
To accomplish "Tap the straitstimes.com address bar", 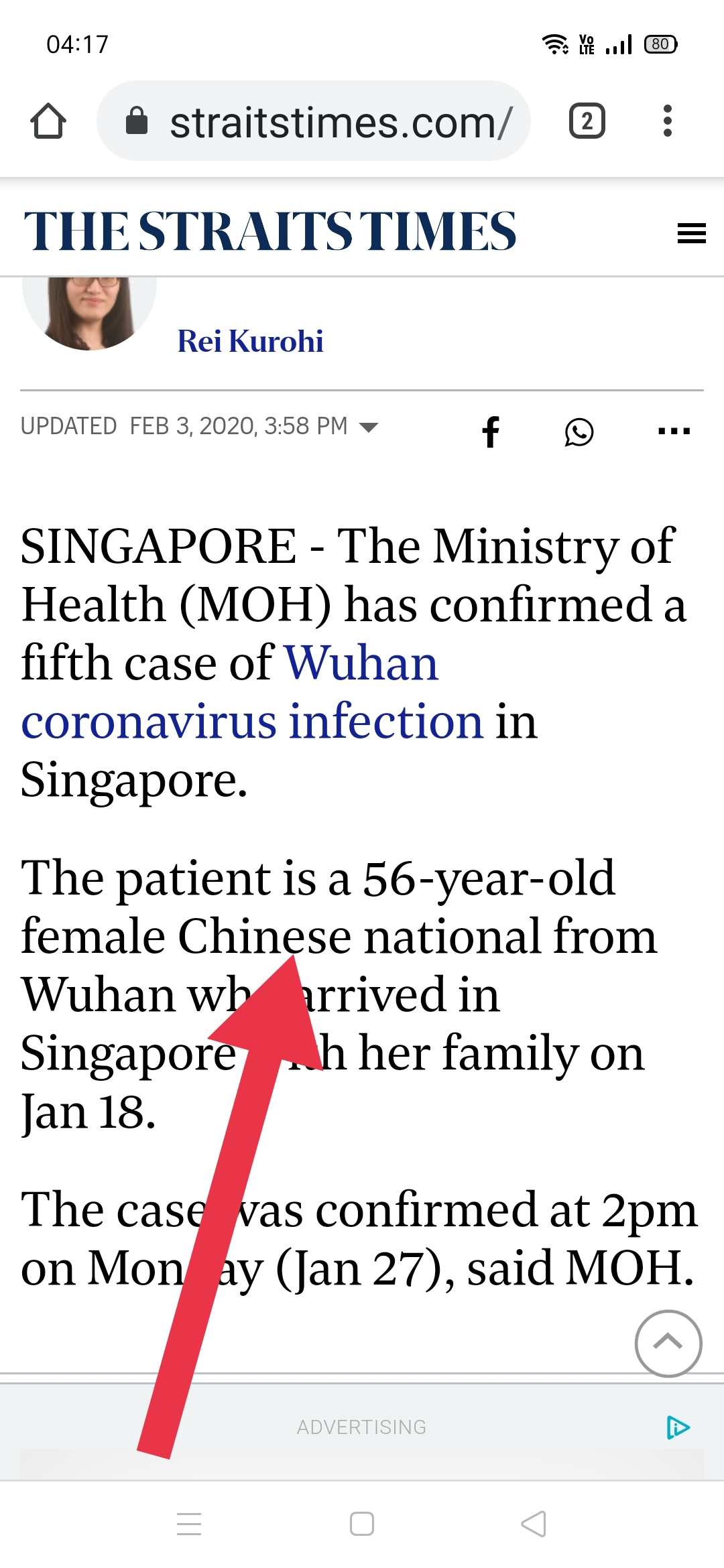I will pyautogui.click(x=314, y=122).
